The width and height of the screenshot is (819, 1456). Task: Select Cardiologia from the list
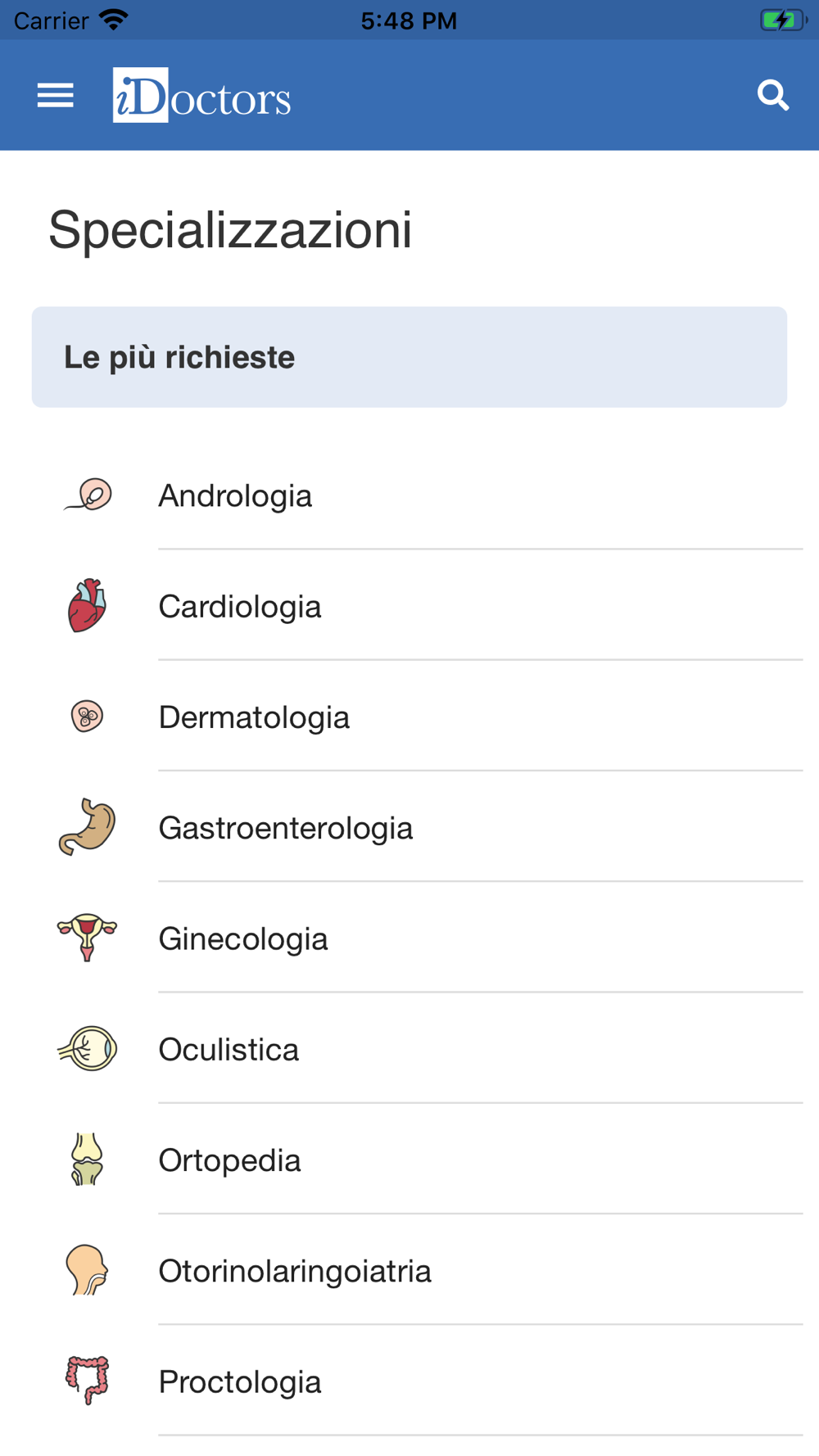coord(409,605)
